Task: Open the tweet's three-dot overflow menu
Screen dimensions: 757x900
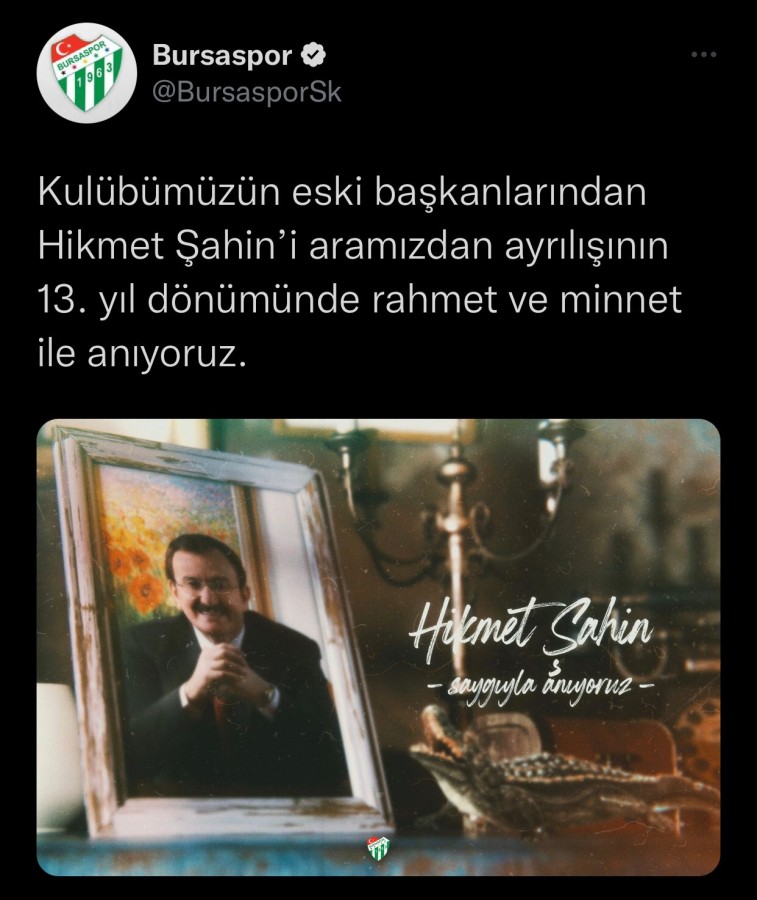Action: click(x=704, y=54)
